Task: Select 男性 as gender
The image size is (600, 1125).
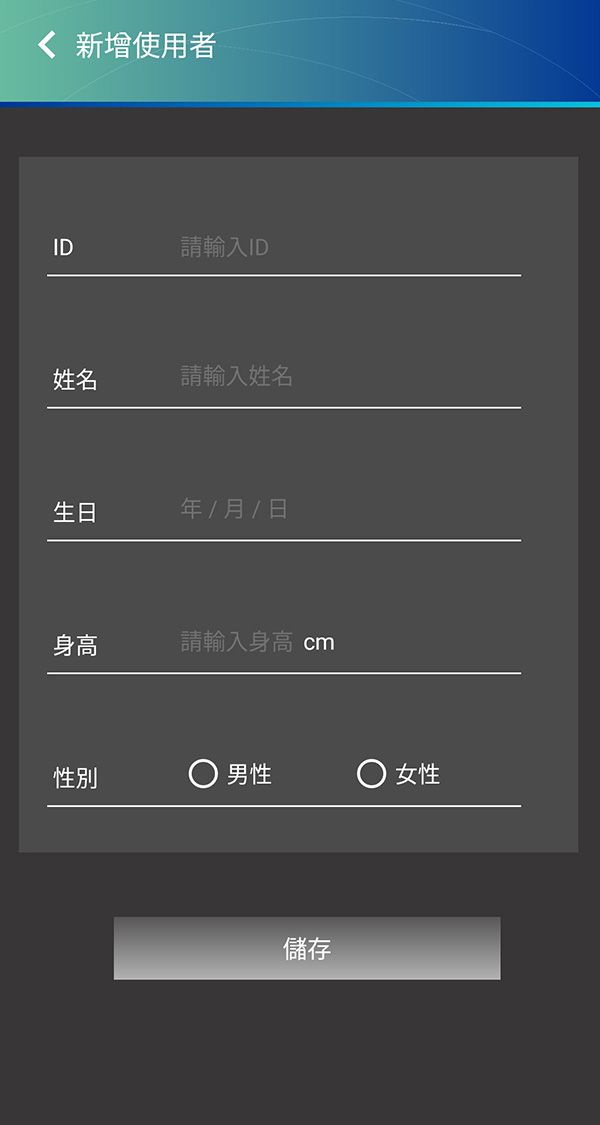Action: 204,774
